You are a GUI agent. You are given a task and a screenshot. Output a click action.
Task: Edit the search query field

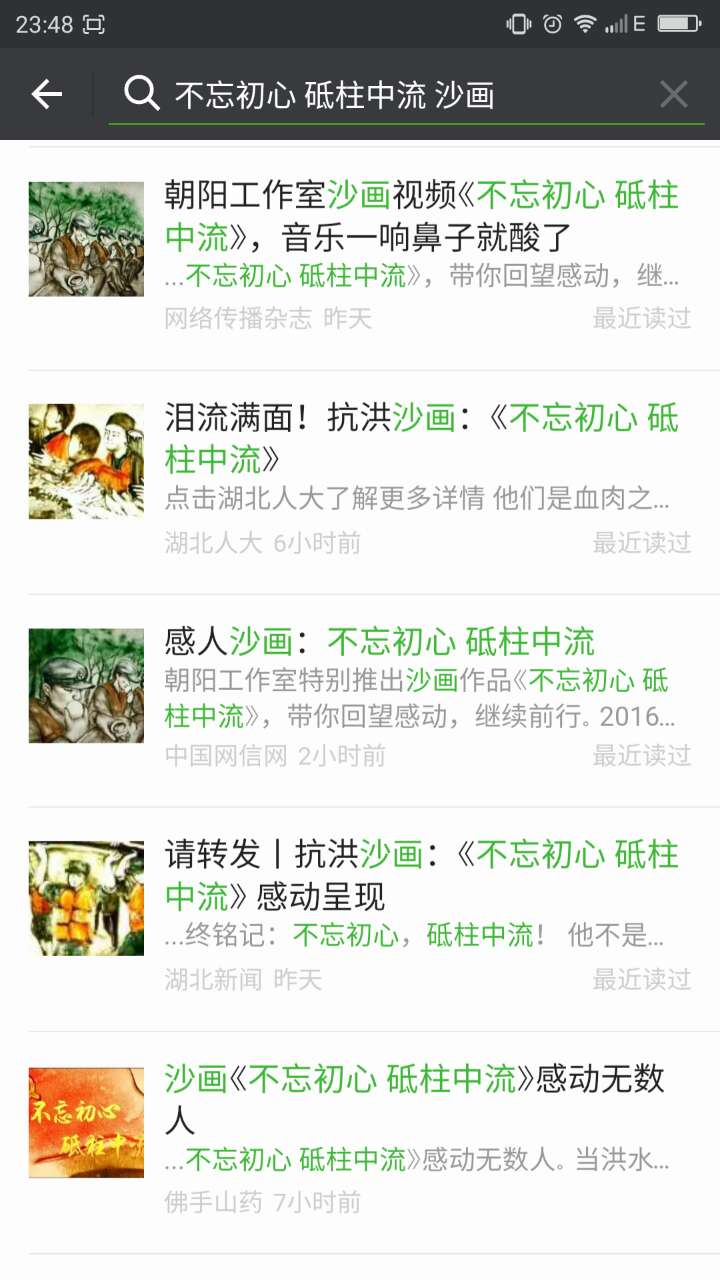(400, 95)
